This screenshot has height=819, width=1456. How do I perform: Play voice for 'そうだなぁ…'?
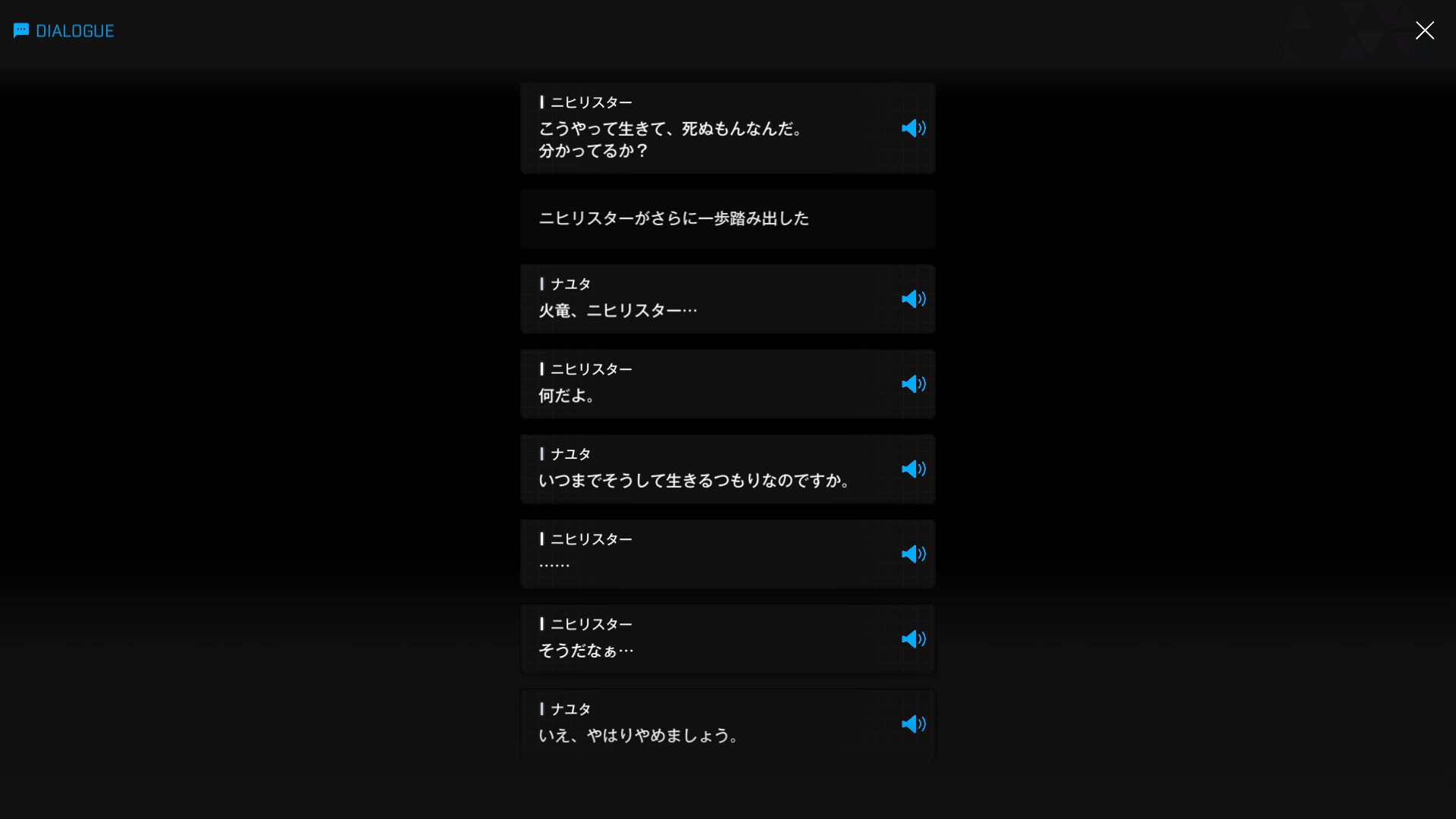coord(913,639)
